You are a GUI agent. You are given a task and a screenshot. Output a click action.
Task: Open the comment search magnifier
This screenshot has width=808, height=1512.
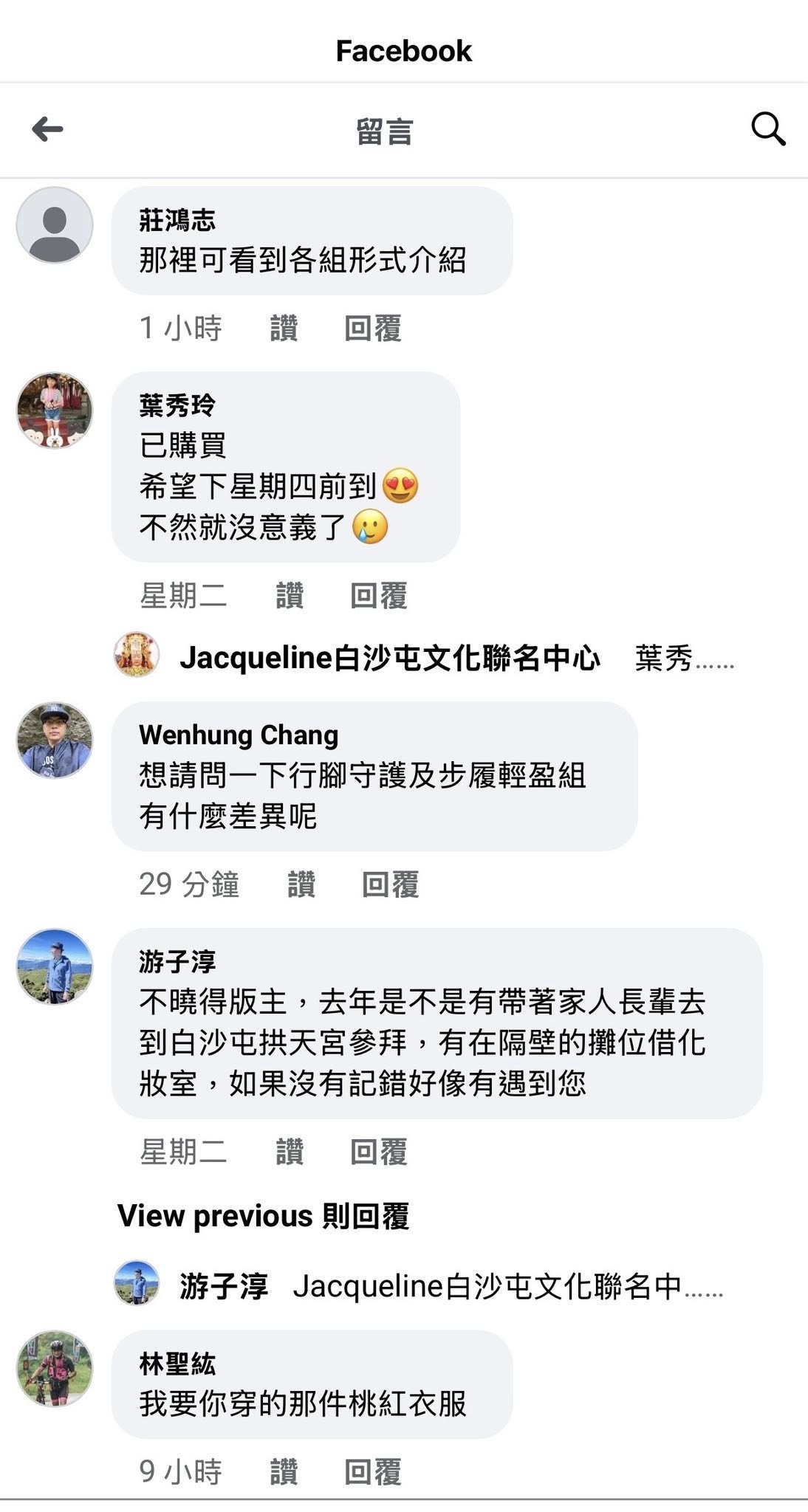tap(768, 130)
